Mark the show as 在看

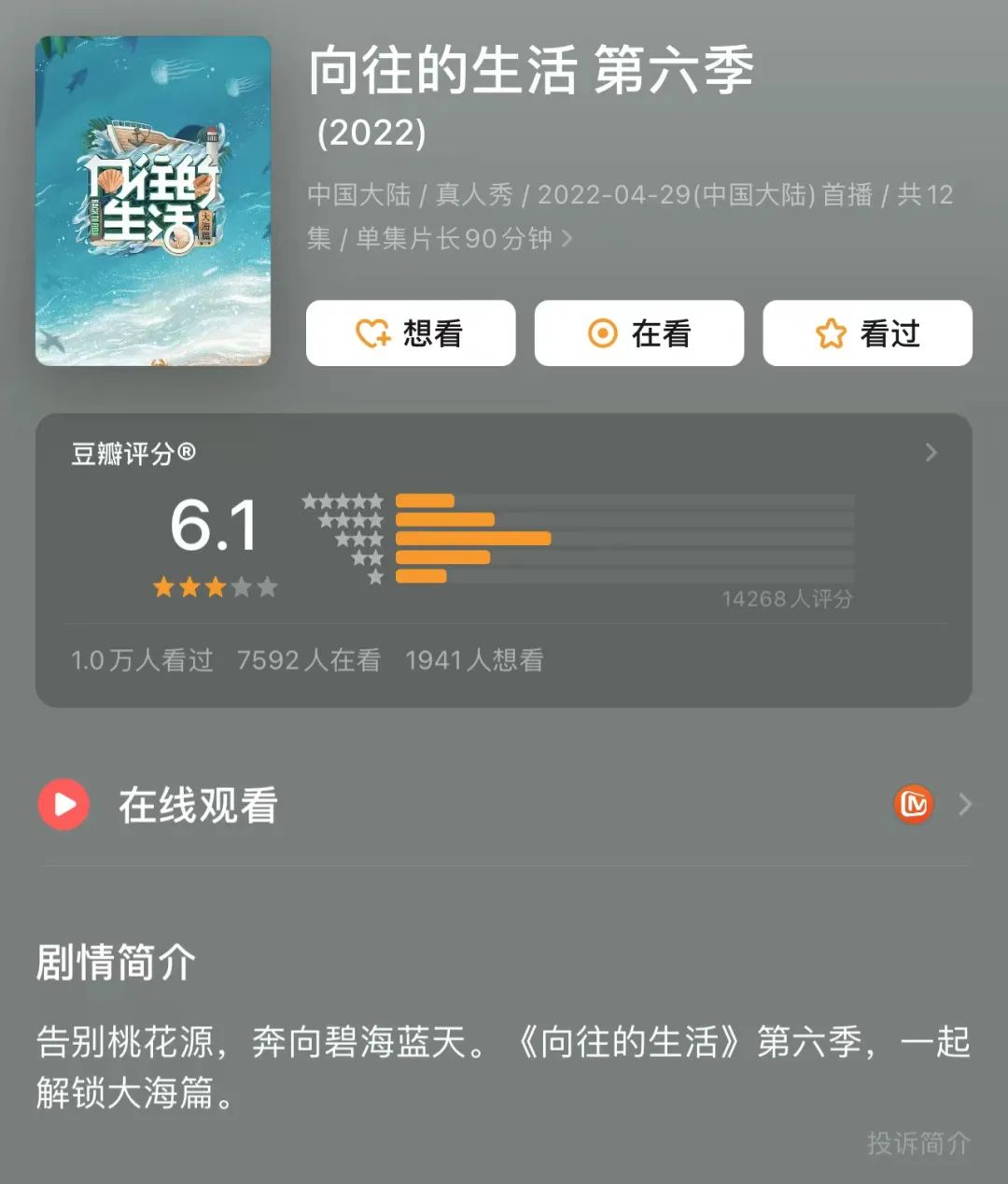pyautogui.click(x=639, y=333)
